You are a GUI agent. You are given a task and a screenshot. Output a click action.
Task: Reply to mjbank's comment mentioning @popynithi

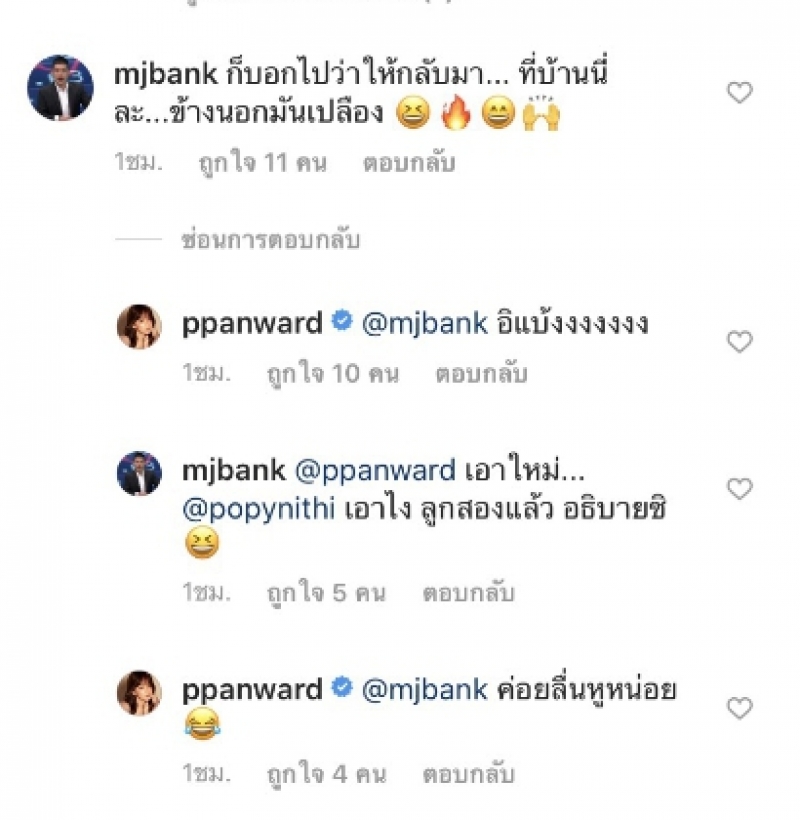pos(467,593)
